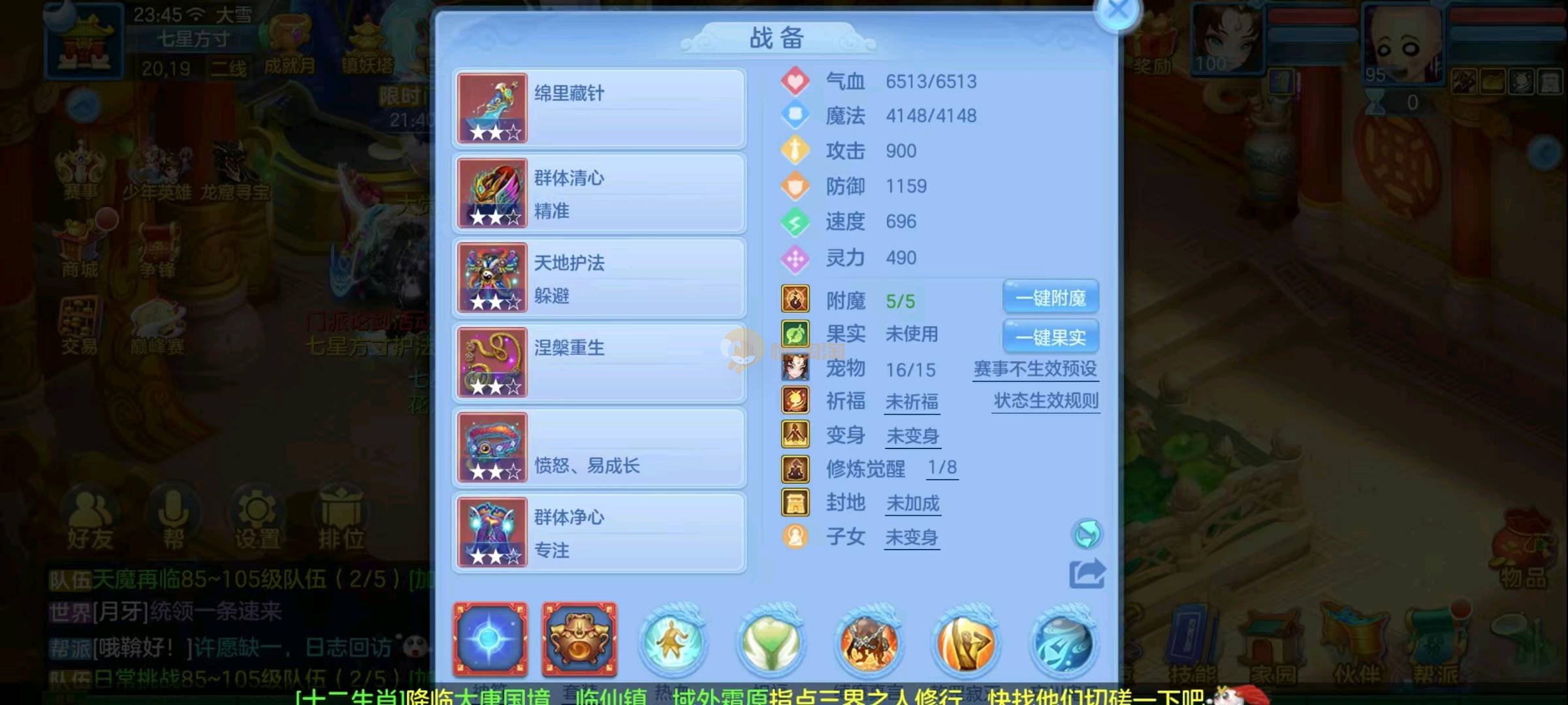Tap the circular refresh icon

point(1087,534)
